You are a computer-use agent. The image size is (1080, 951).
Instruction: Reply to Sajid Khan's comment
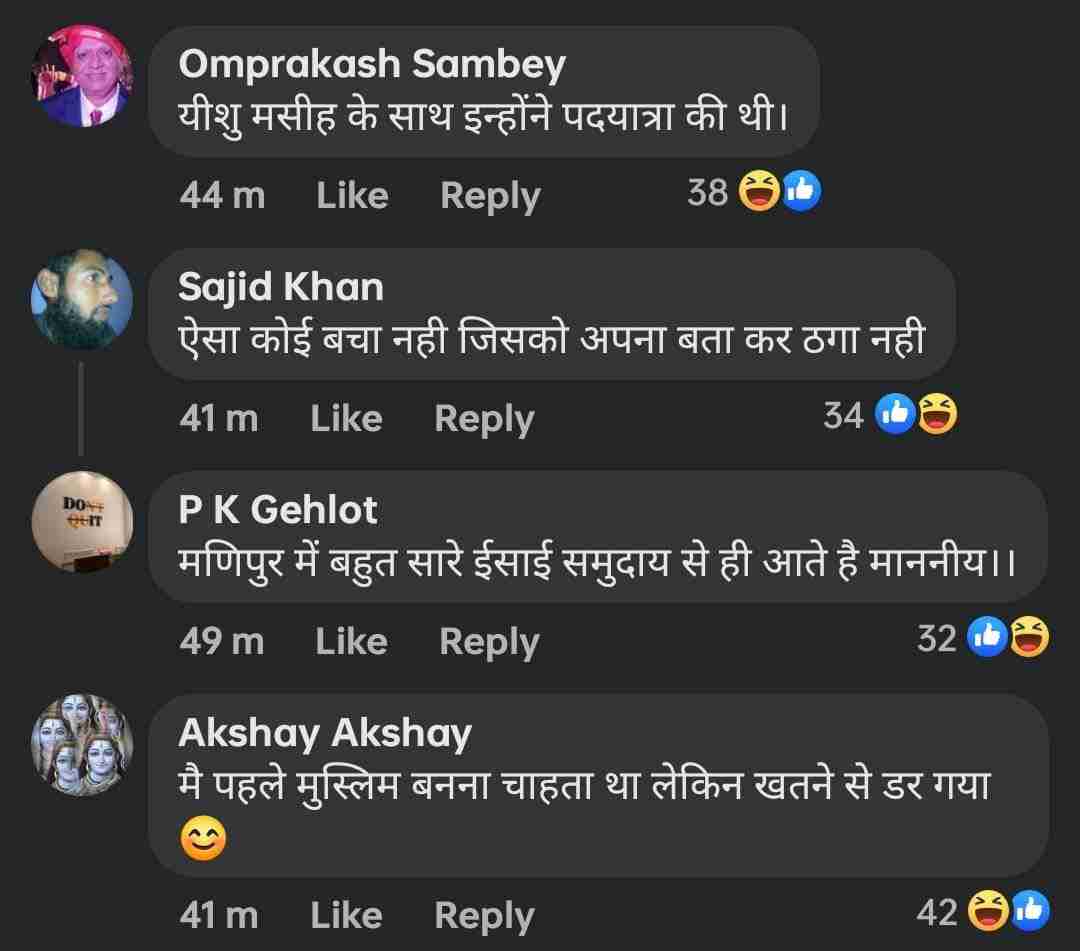coord(484,417)
